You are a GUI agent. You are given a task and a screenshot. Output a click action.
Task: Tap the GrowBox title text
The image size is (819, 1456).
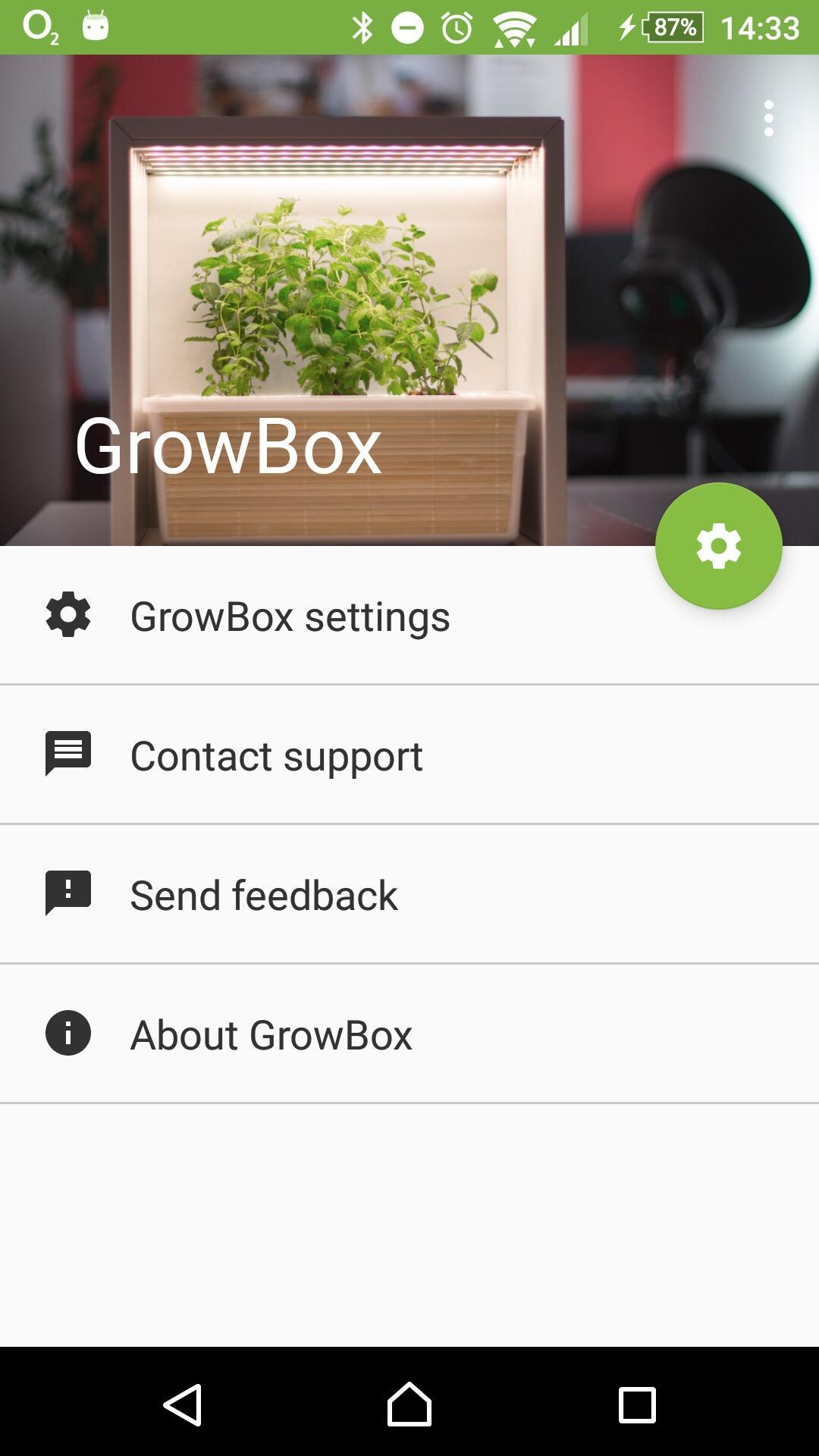pyautogui.click(x=229, y=447)
